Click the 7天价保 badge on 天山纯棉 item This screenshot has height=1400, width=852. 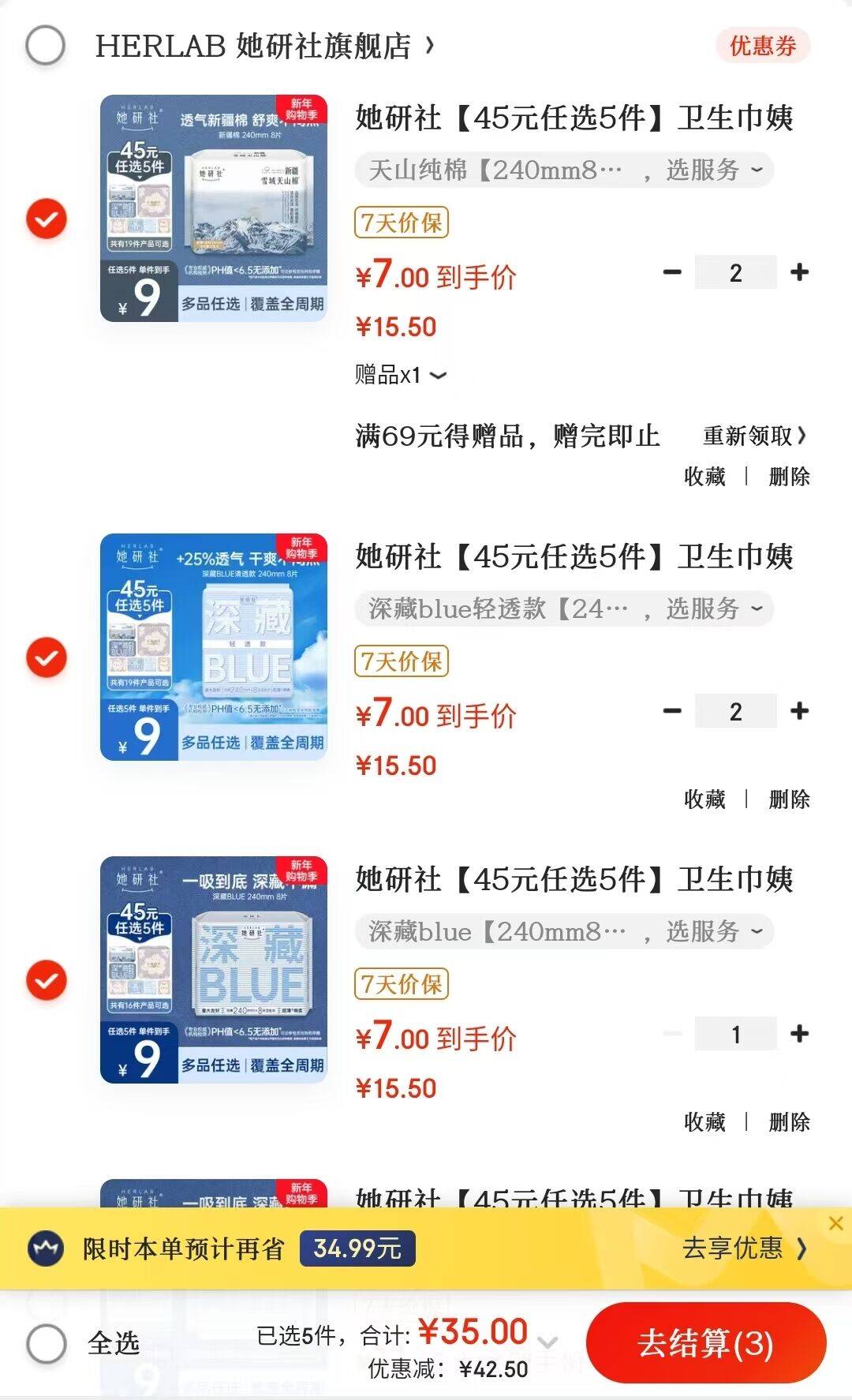tap(400, 222)
